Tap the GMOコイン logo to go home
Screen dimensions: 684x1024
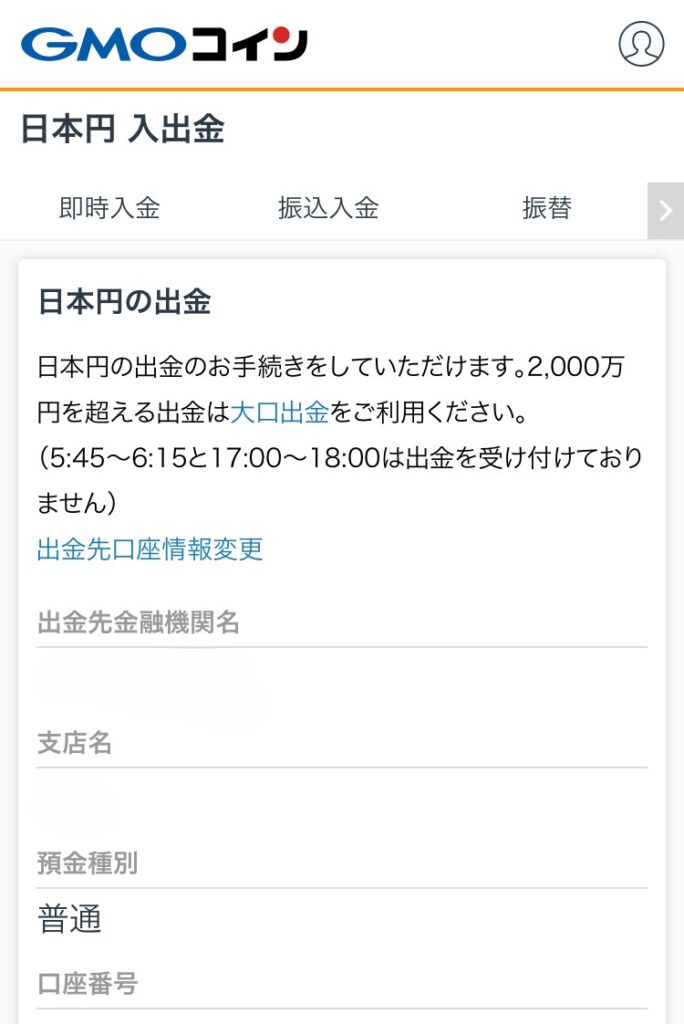[x=164, y=44]
